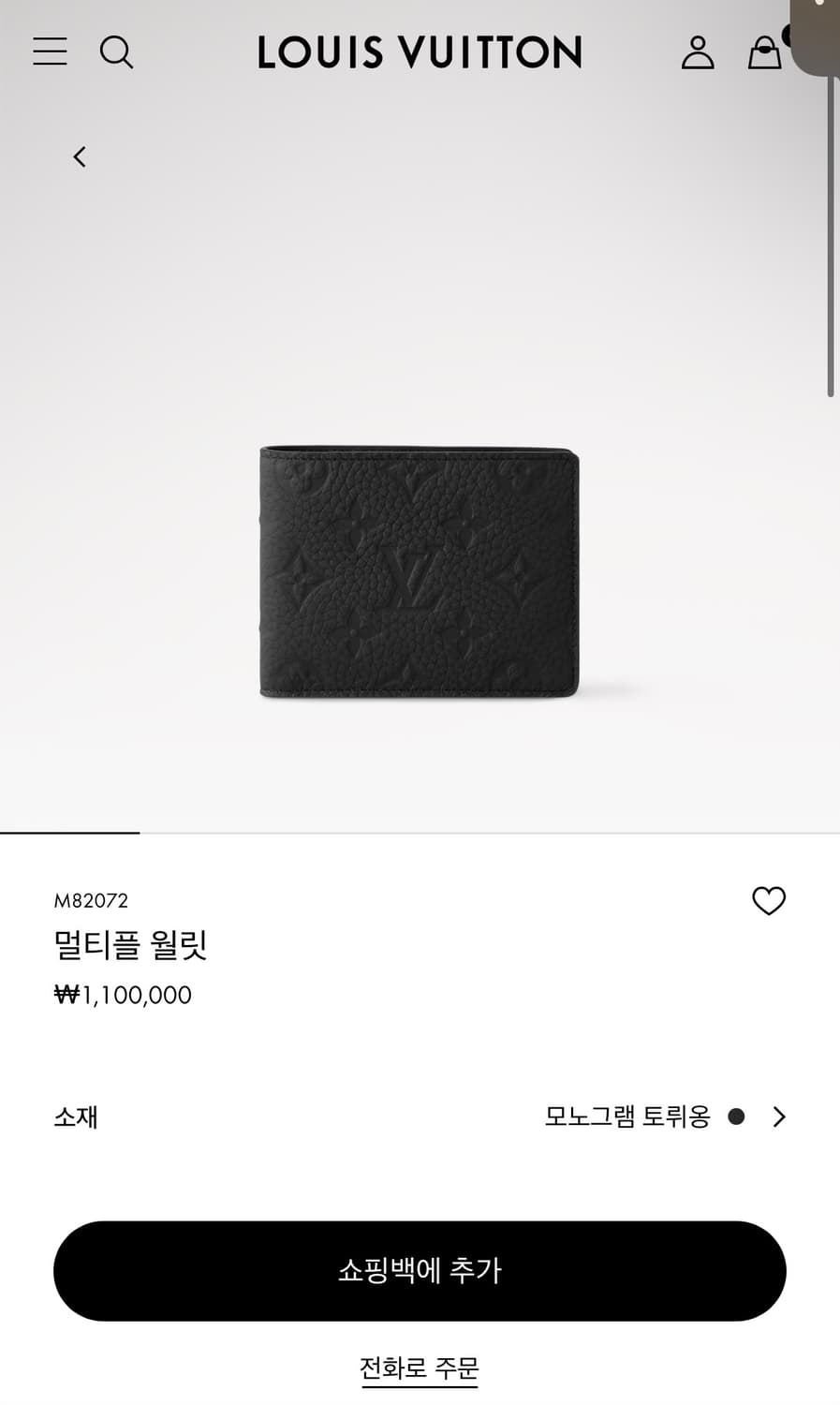Go back using the back chevron
The height and width of the screenshot is (1405, 840).
79,156
